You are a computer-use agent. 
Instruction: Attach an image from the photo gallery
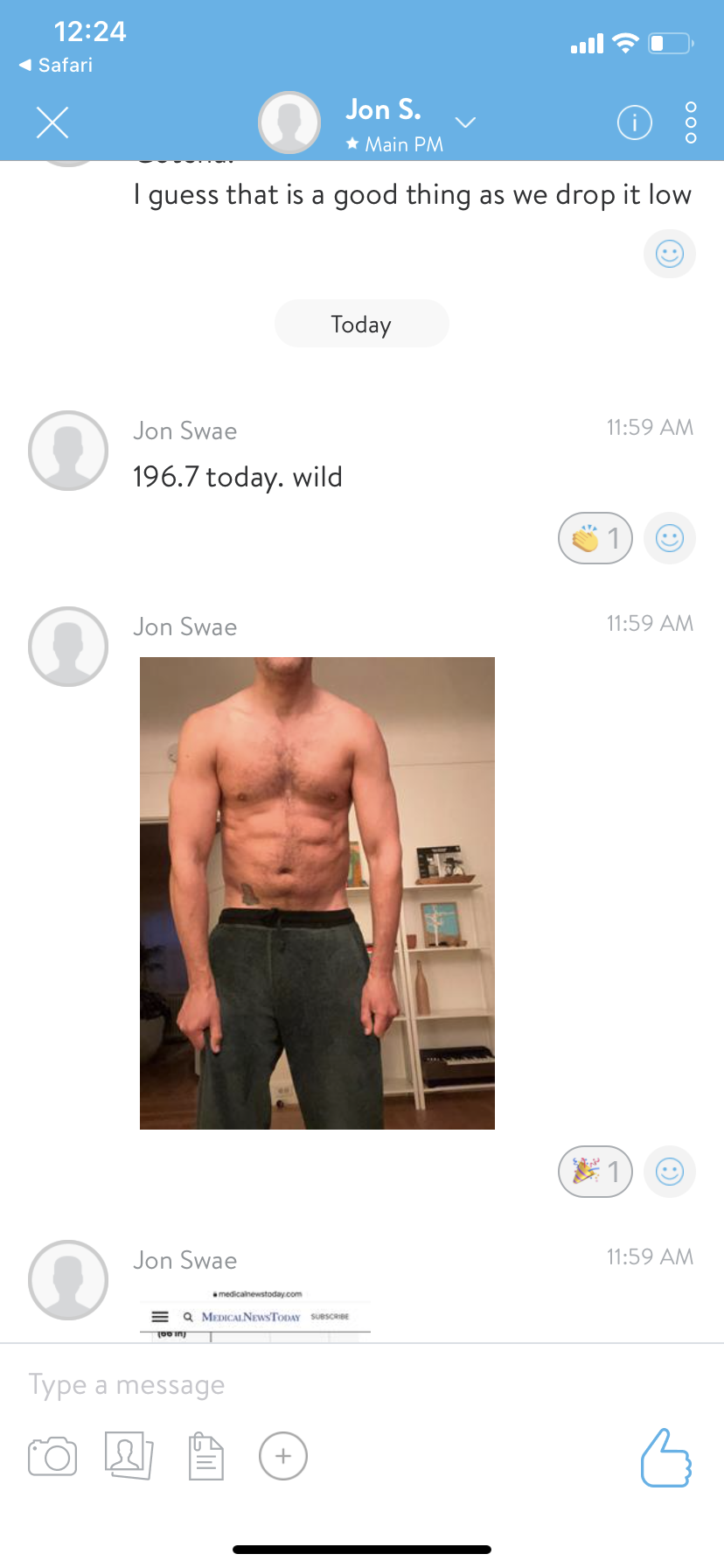129,1456
